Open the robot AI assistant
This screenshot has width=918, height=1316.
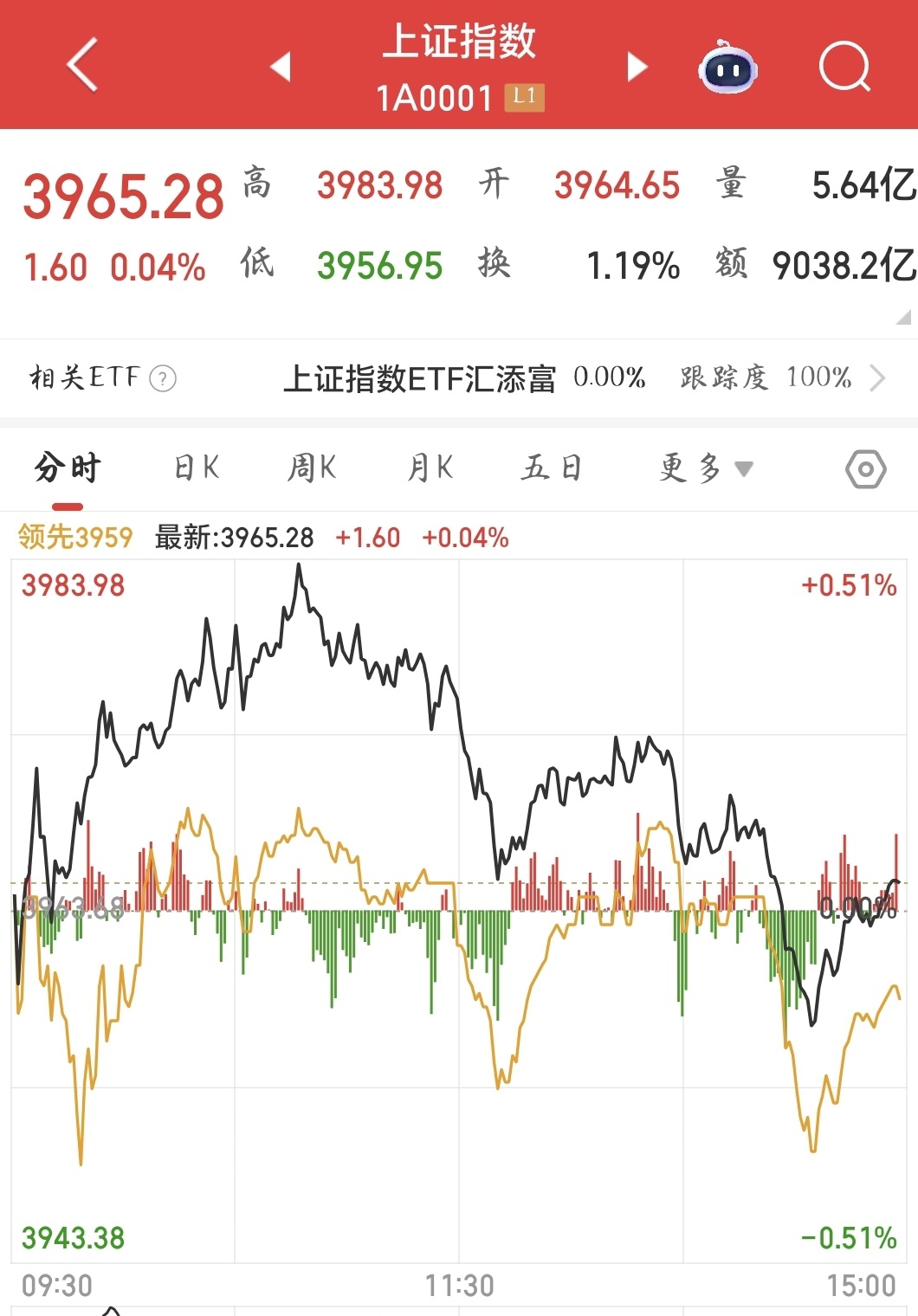[727, 67]
